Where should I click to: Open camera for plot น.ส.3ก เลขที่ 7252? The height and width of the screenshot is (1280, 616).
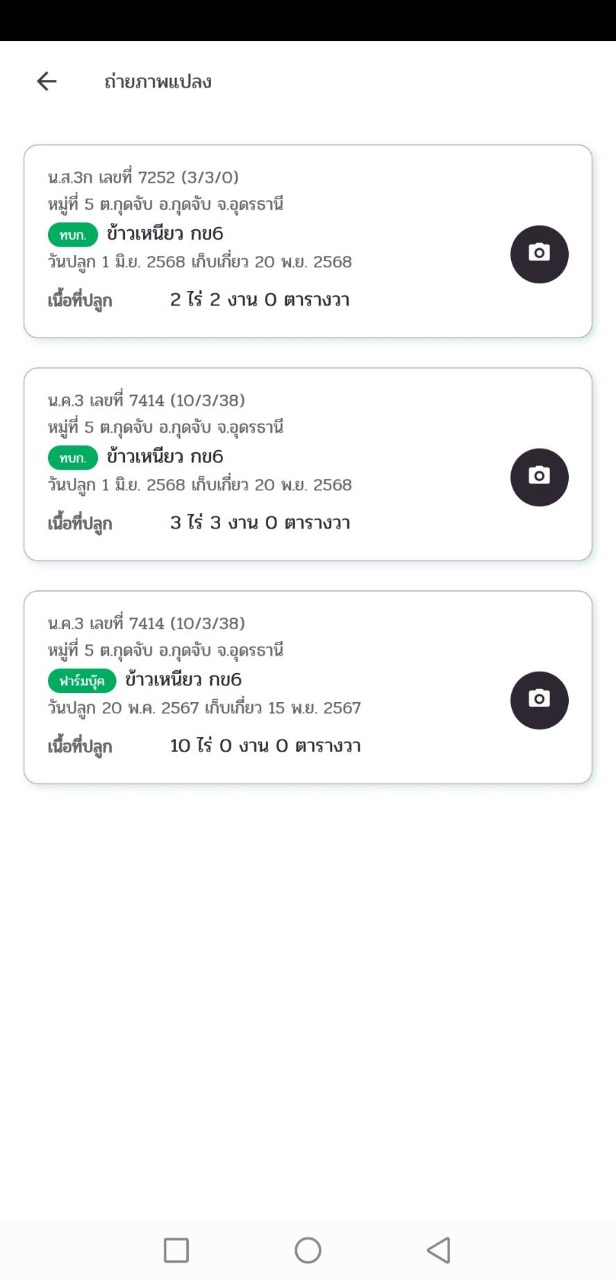(x=540, y=254)
